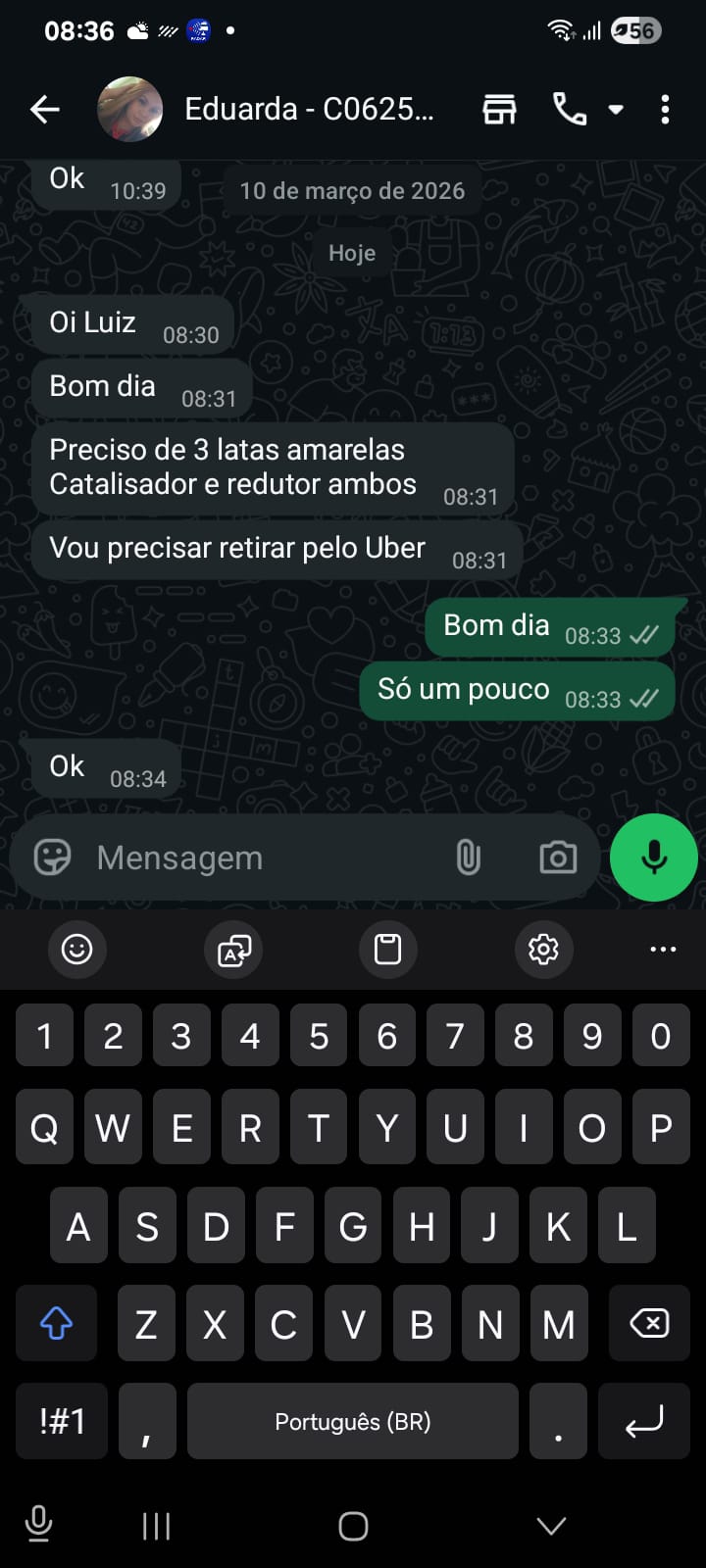Open the keyboard clipboard
The width and height of the screenshot is (706, 1568).
point(388,949)
